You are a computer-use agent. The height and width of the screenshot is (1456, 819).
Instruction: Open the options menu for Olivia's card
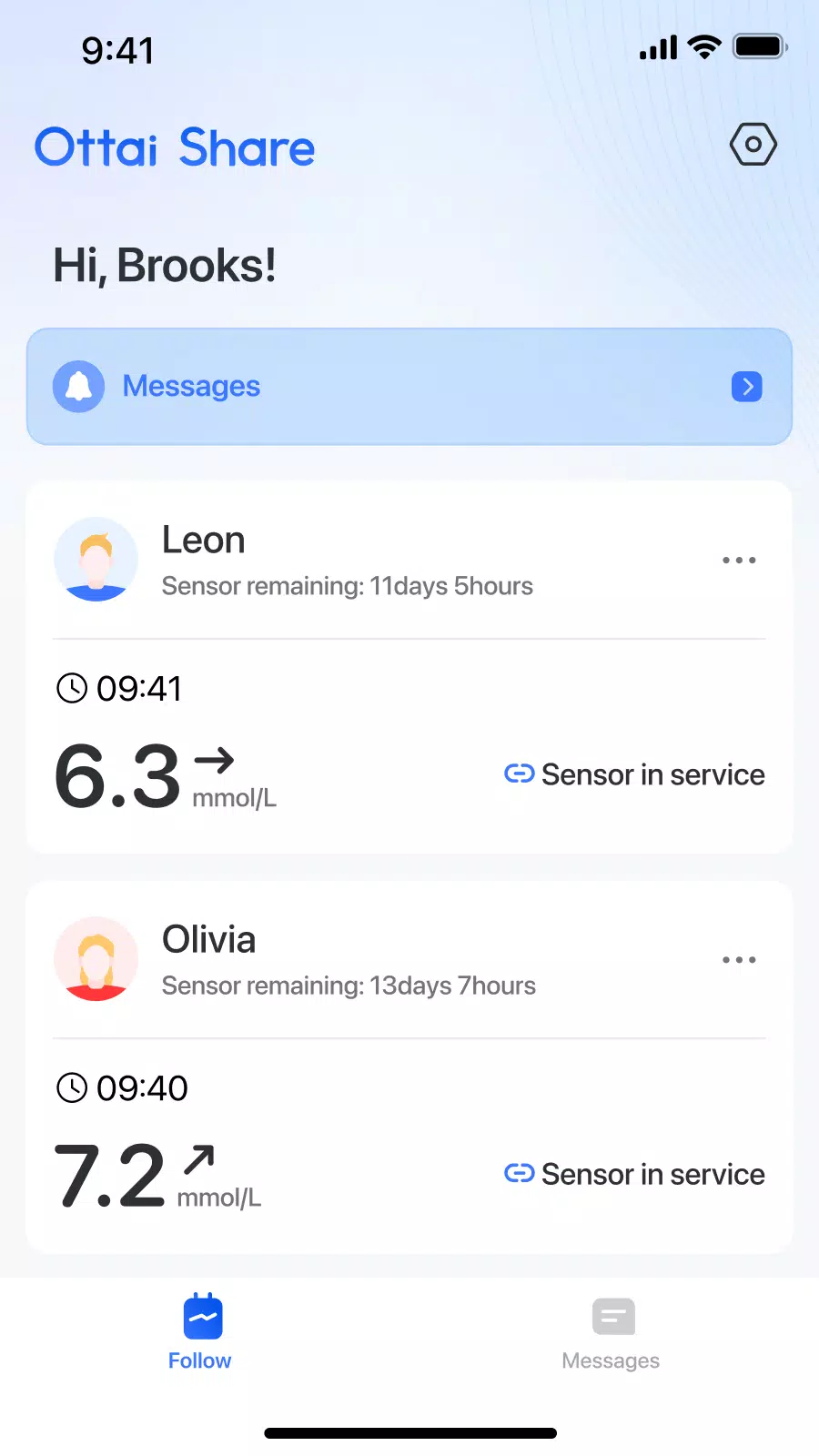pos(739,959)
